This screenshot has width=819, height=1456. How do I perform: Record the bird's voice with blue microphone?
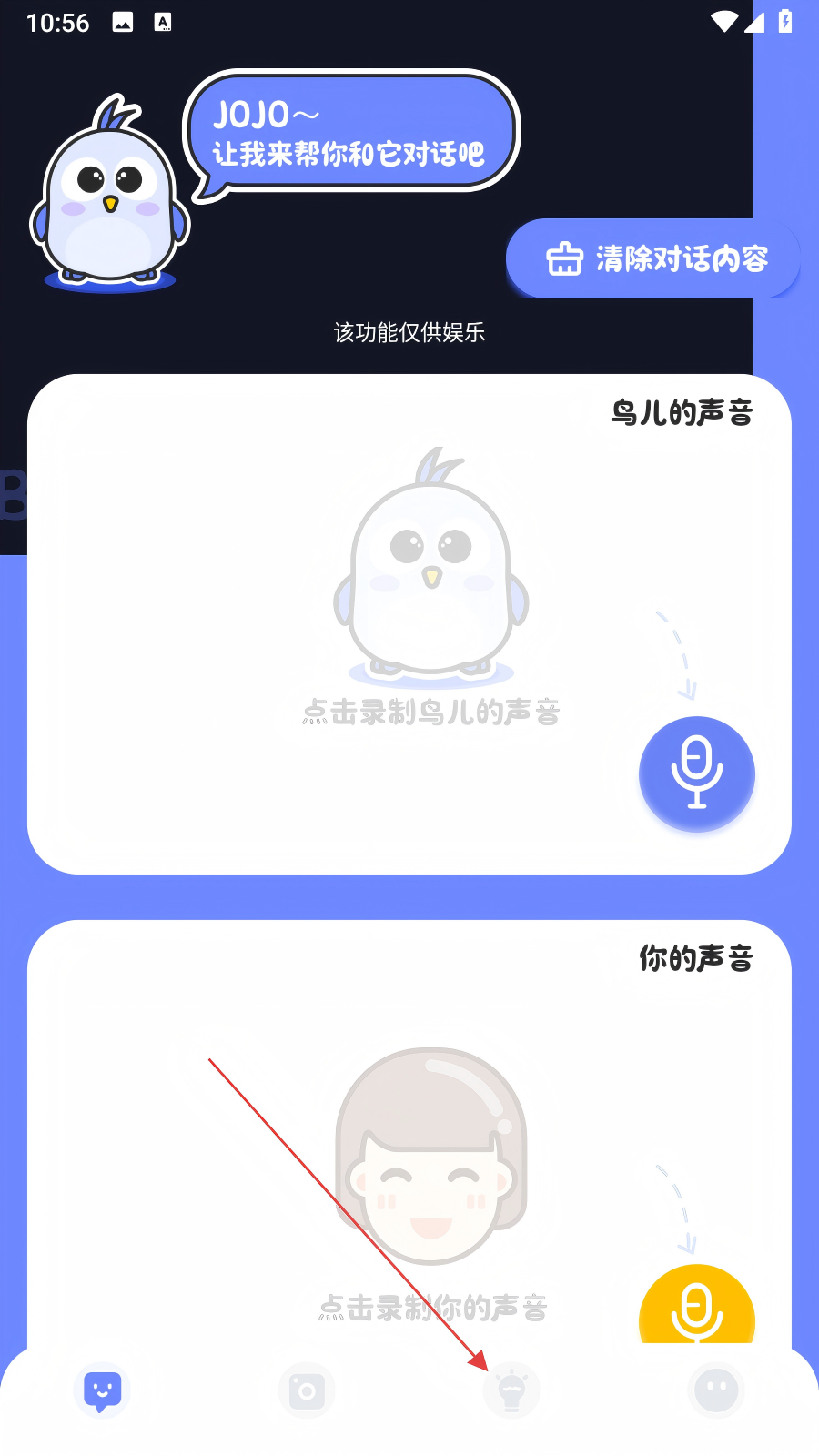point(697,773)
